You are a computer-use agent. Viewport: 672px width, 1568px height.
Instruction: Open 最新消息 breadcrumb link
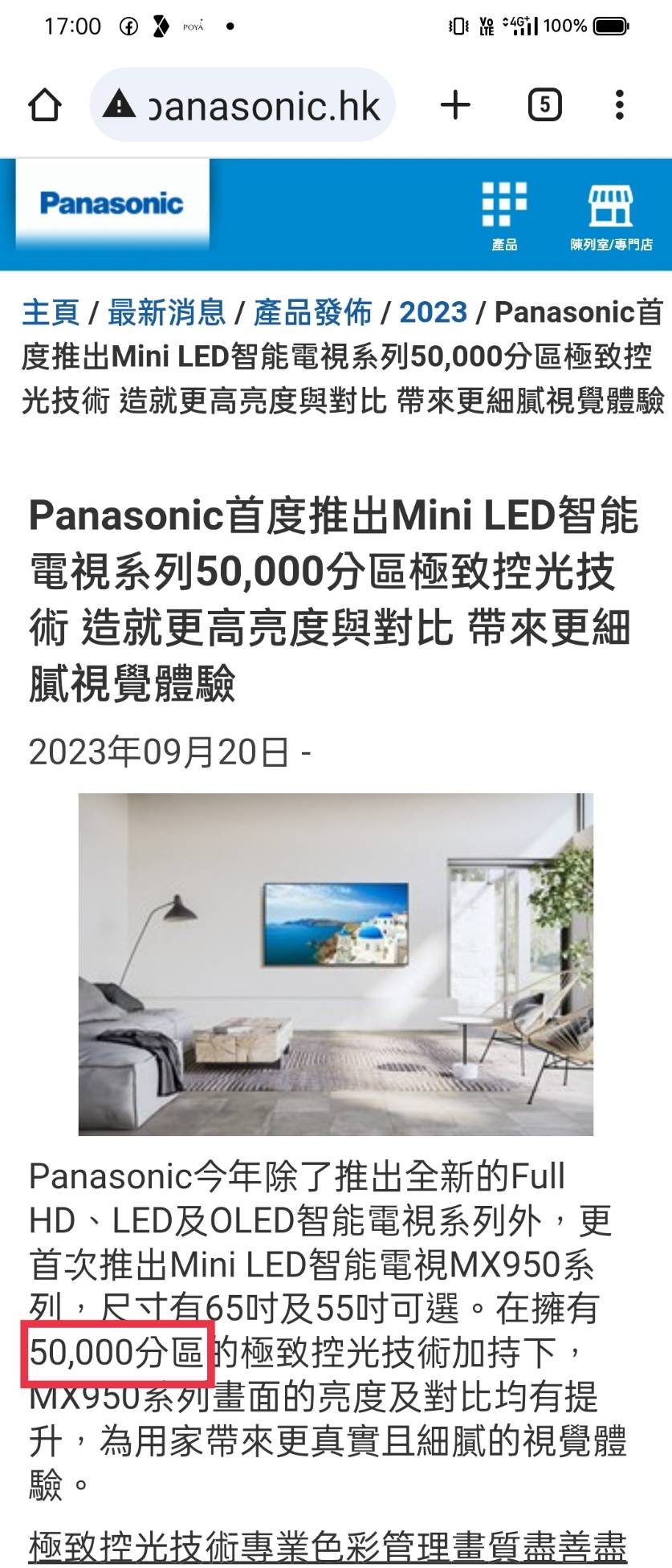(x=167, y=312)
